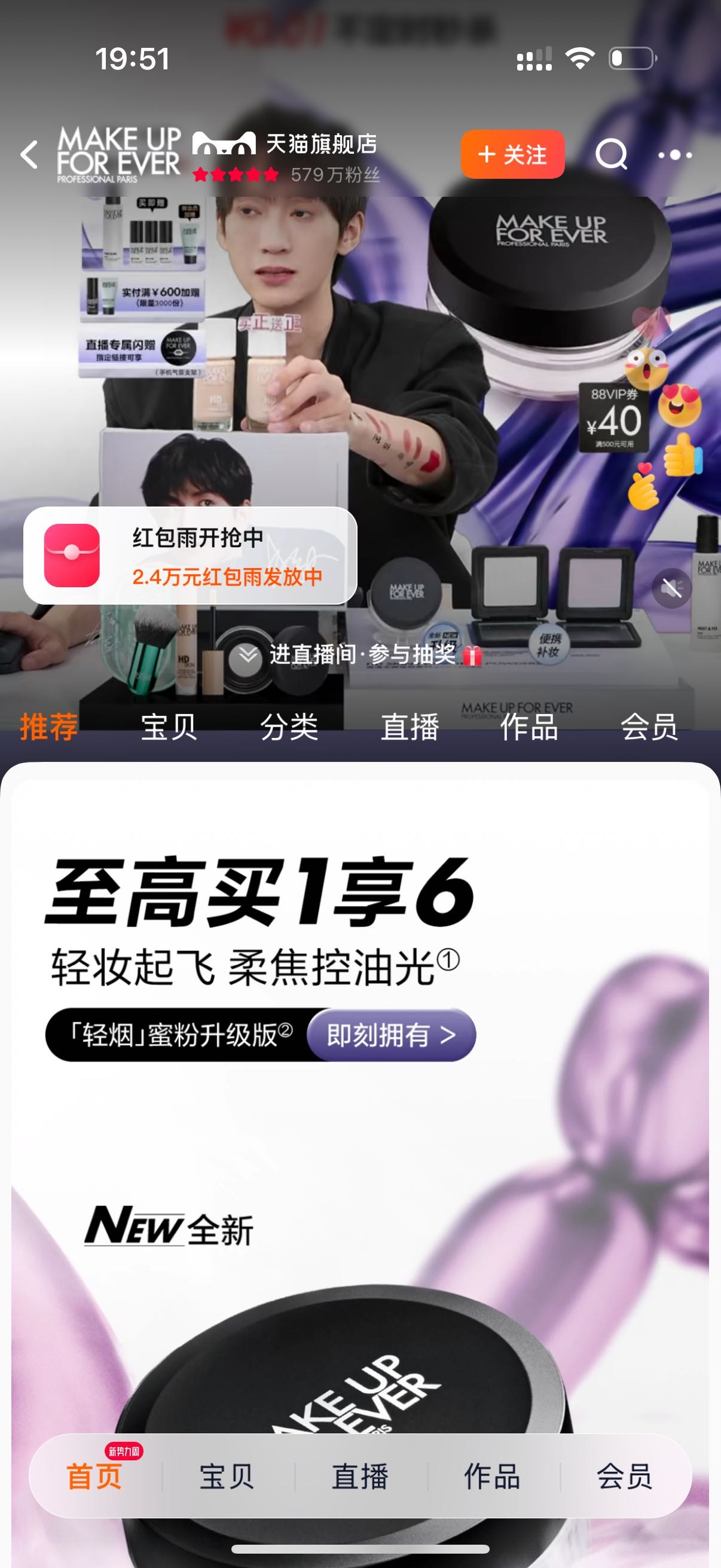
Task: Go to 作品 in the bottom bar
Action: [x=492, y=1477]
